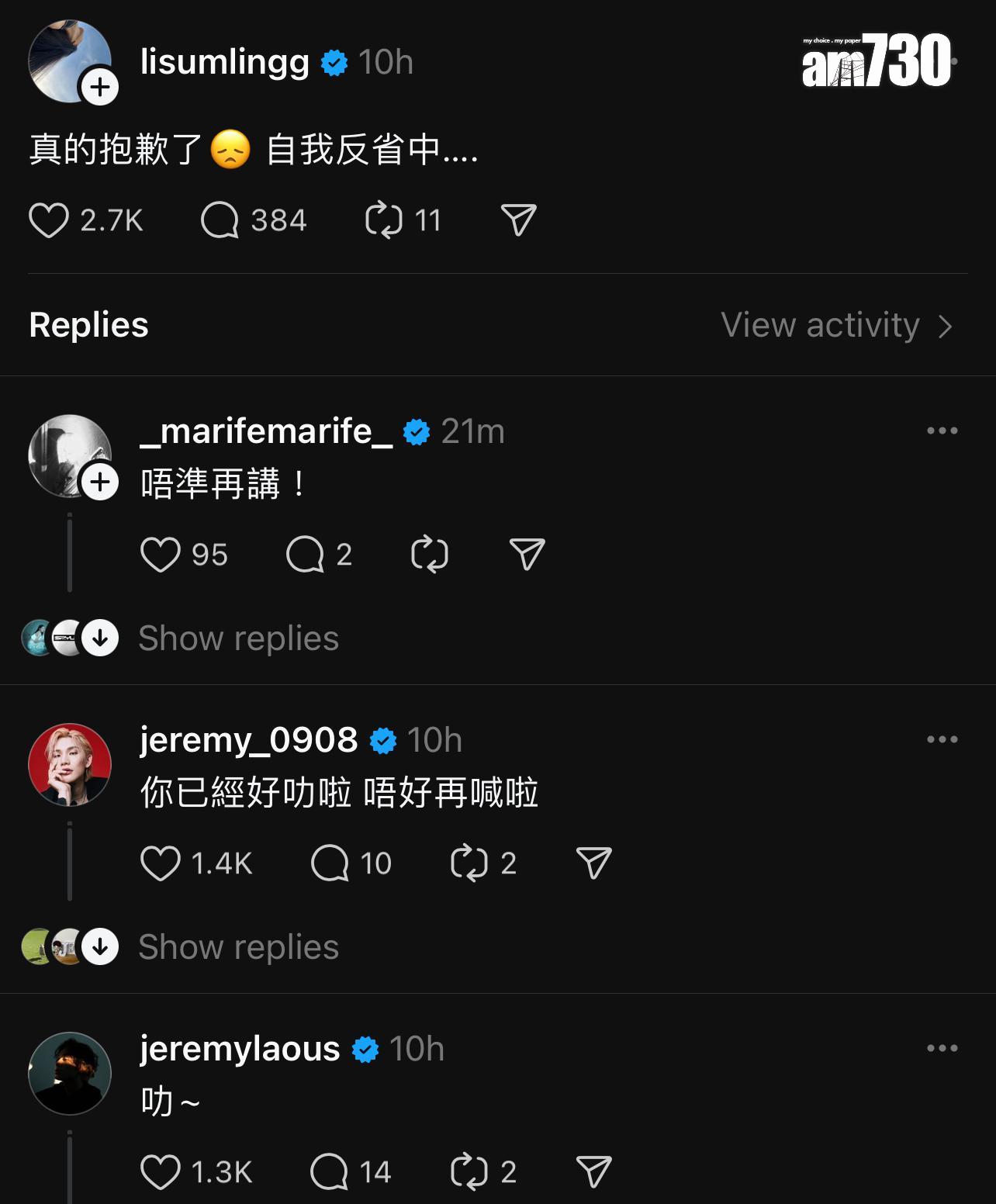
Task: Follow lisumlingg via avatar plus badge
Action: coord(100,87)
